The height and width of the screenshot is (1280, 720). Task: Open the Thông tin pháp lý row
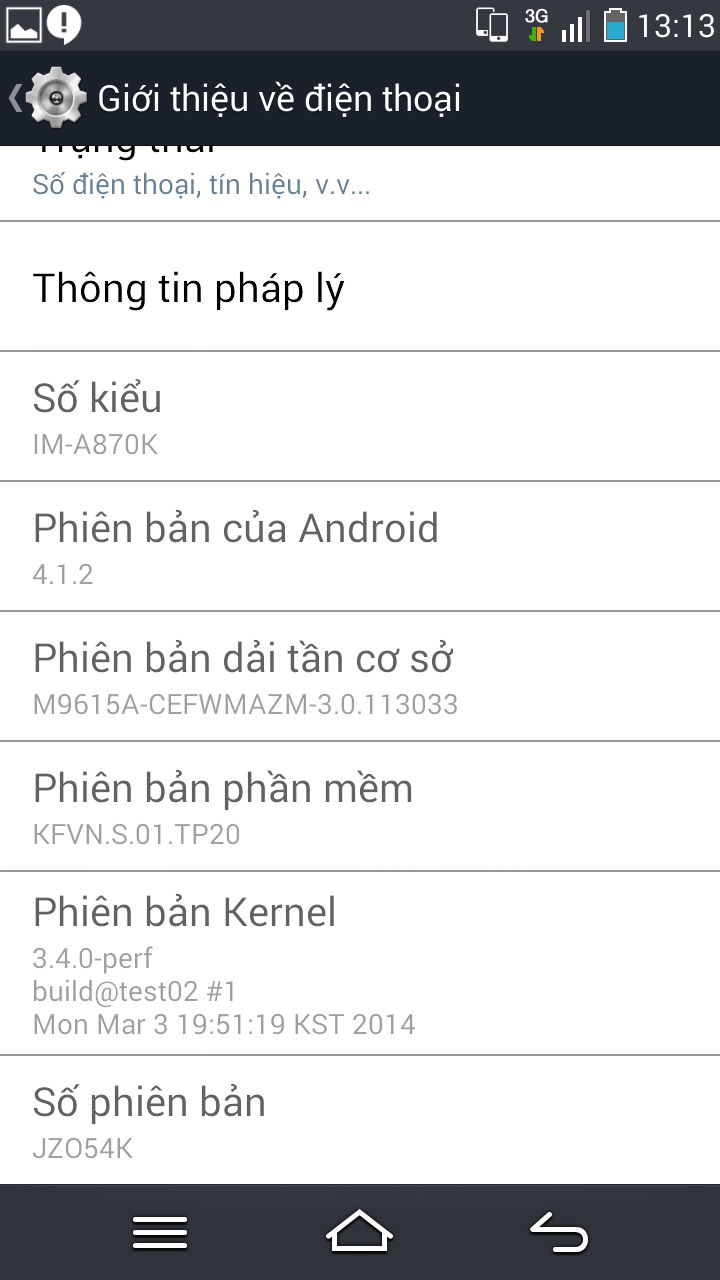[x=360, y=287]
